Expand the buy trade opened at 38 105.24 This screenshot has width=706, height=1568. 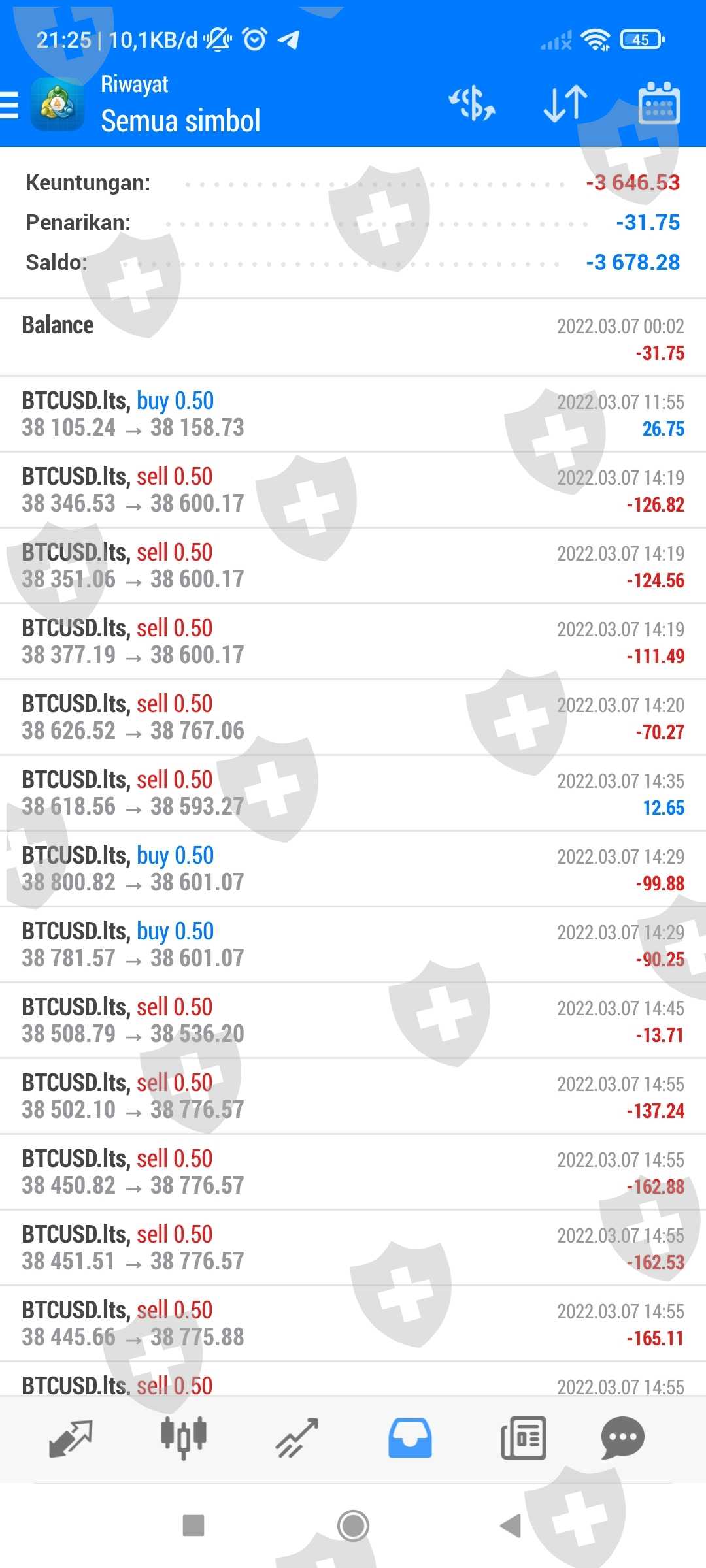(353, 414)
